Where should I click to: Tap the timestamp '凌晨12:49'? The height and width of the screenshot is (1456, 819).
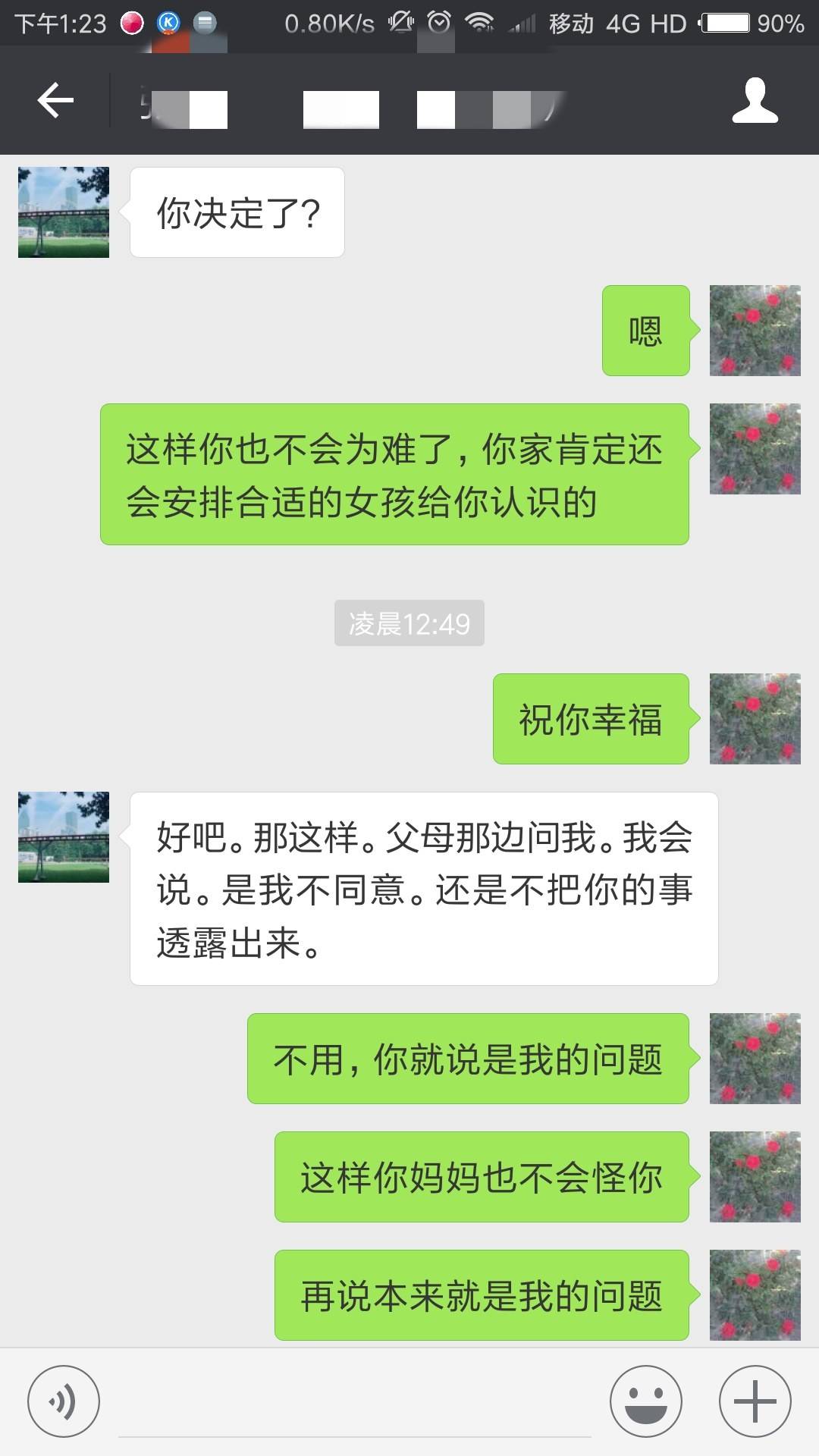pyautogui.click(x=409, y=623)
